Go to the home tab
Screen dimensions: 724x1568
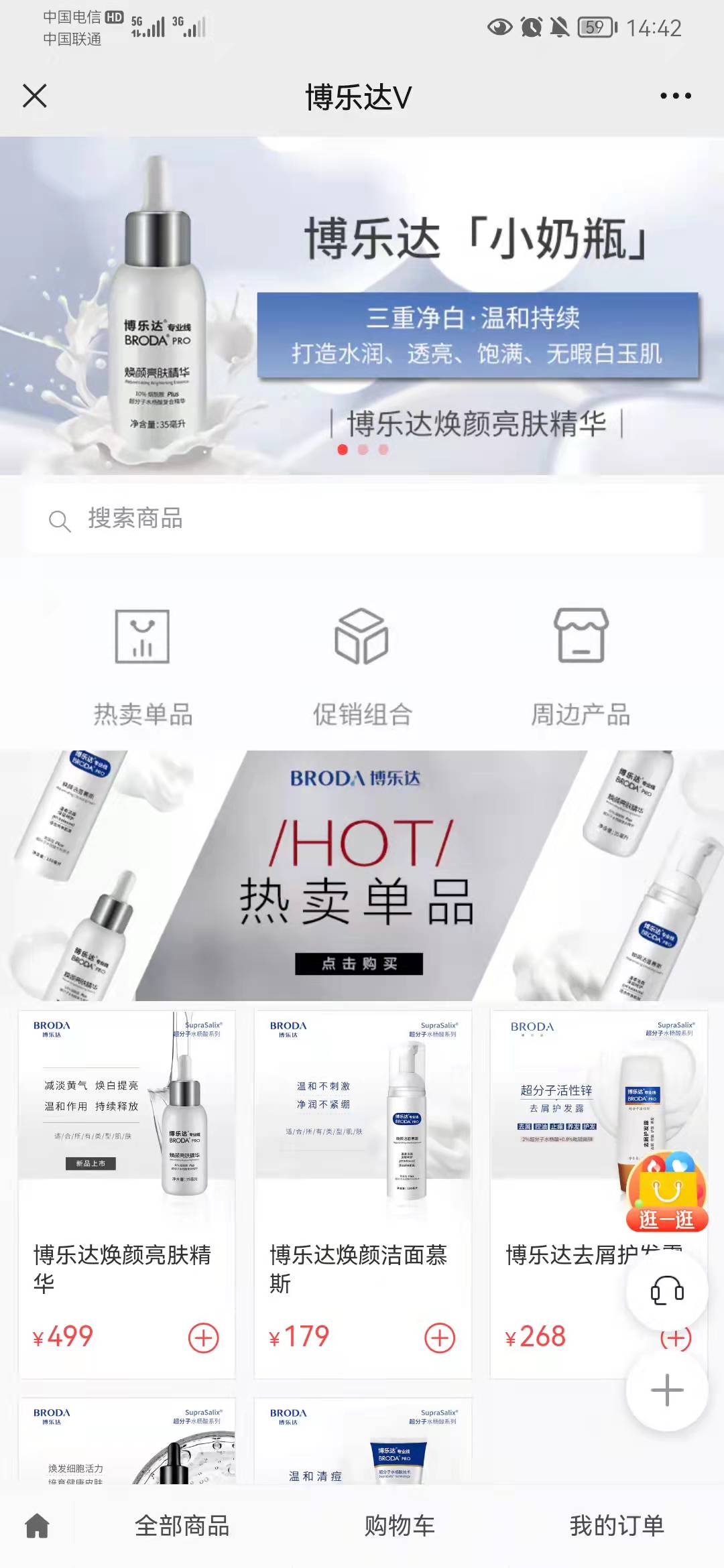[x=38, y=1526]
